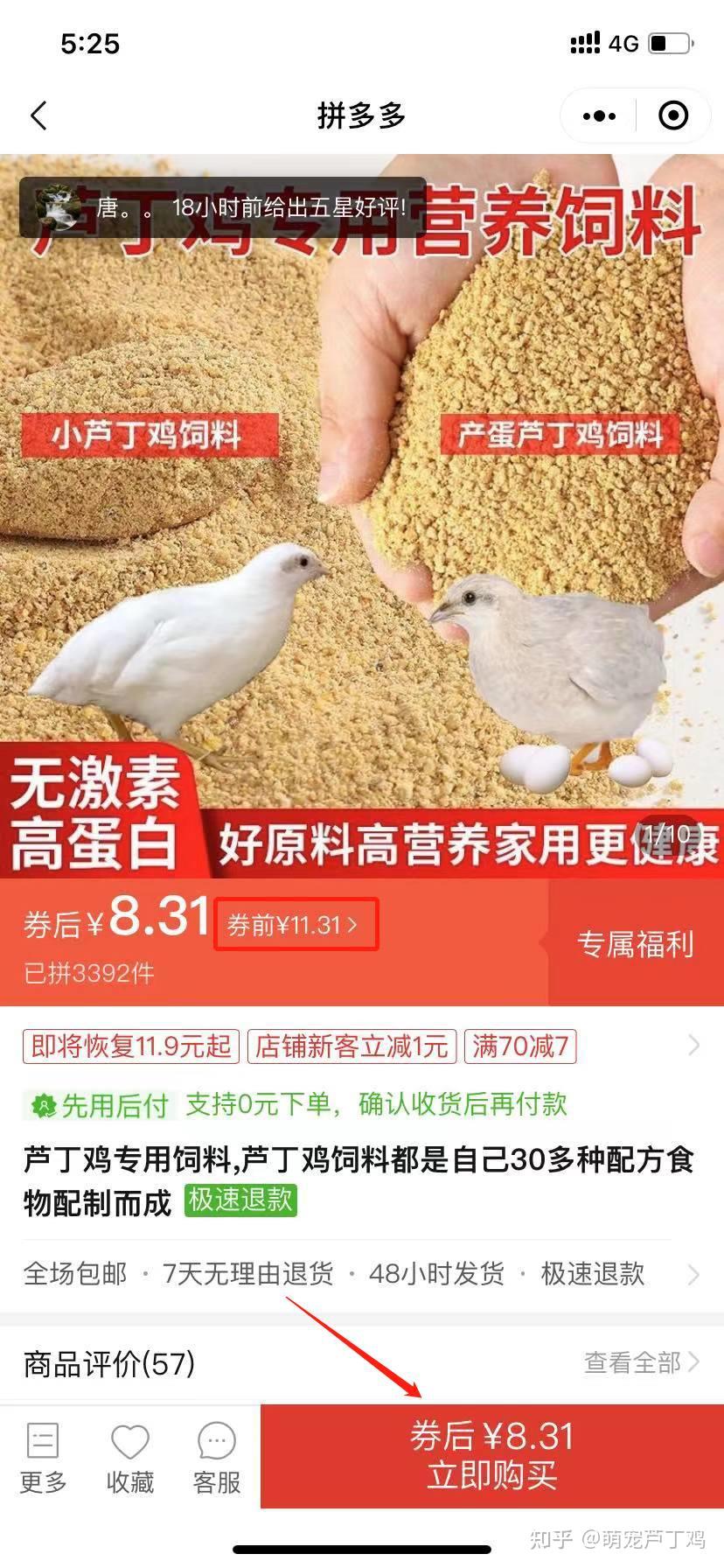The image size is (724, 1568).
Task: Select the 满70减7 promotion entry
Action: (x=520, y=1046)
